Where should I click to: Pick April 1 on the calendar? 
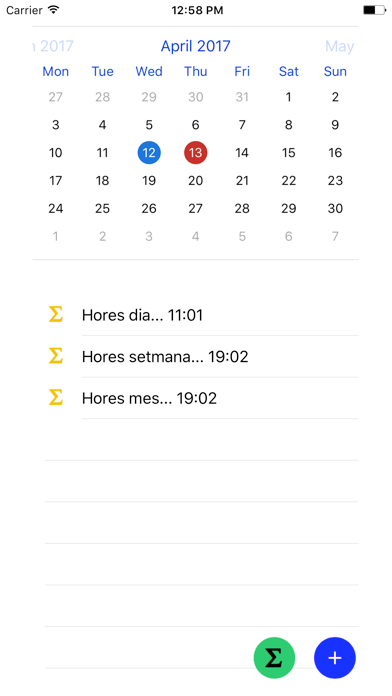[x=289, y=97]
